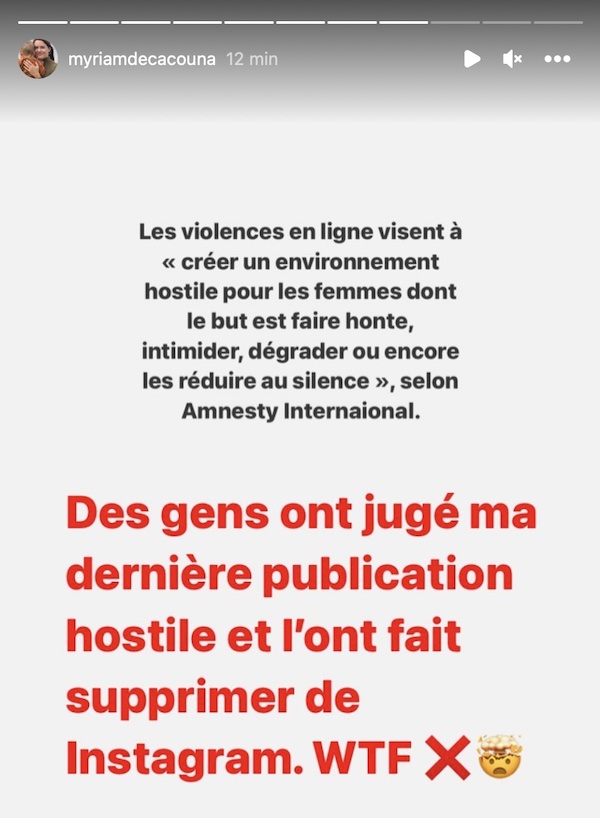Unmute the story sound
This screenshot has height=818, width=600.
(512, 59)
